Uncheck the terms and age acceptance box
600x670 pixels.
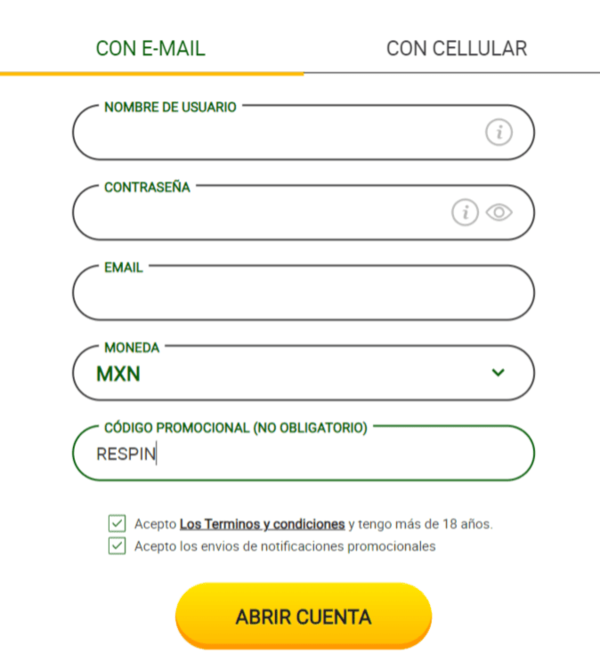coord(118,523)
